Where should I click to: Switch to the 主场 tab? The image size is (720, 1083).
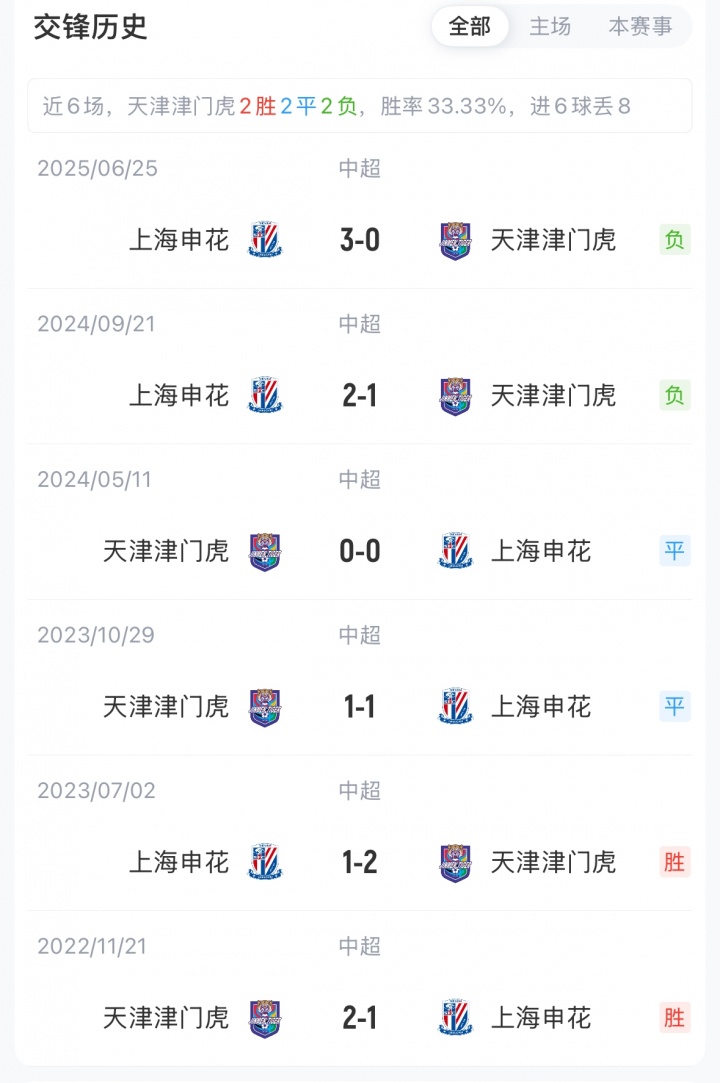tap(550, 27)
